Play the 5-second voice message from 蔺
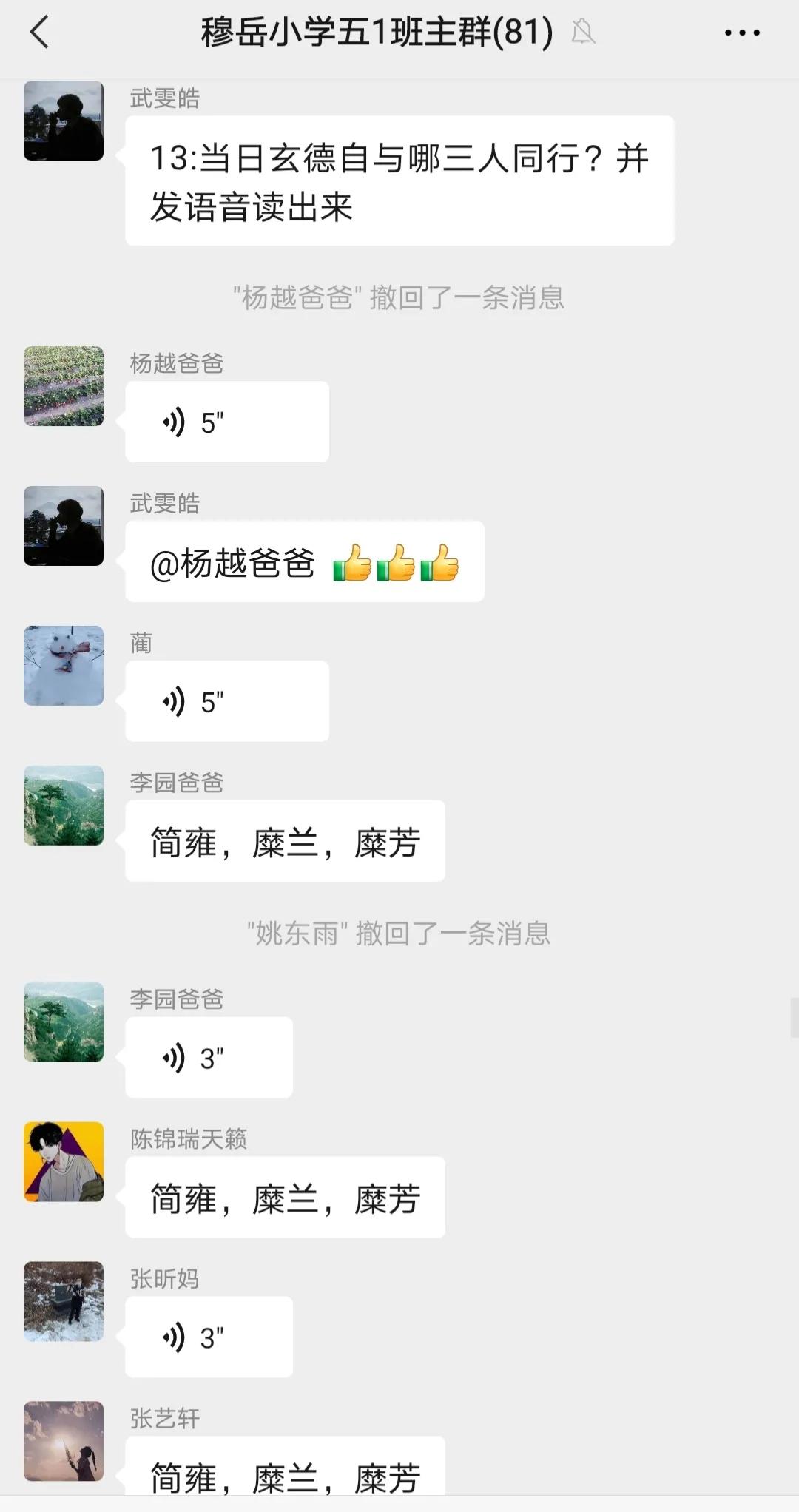The height and width of the screenshot is (1512, 799). click(226, 701)
